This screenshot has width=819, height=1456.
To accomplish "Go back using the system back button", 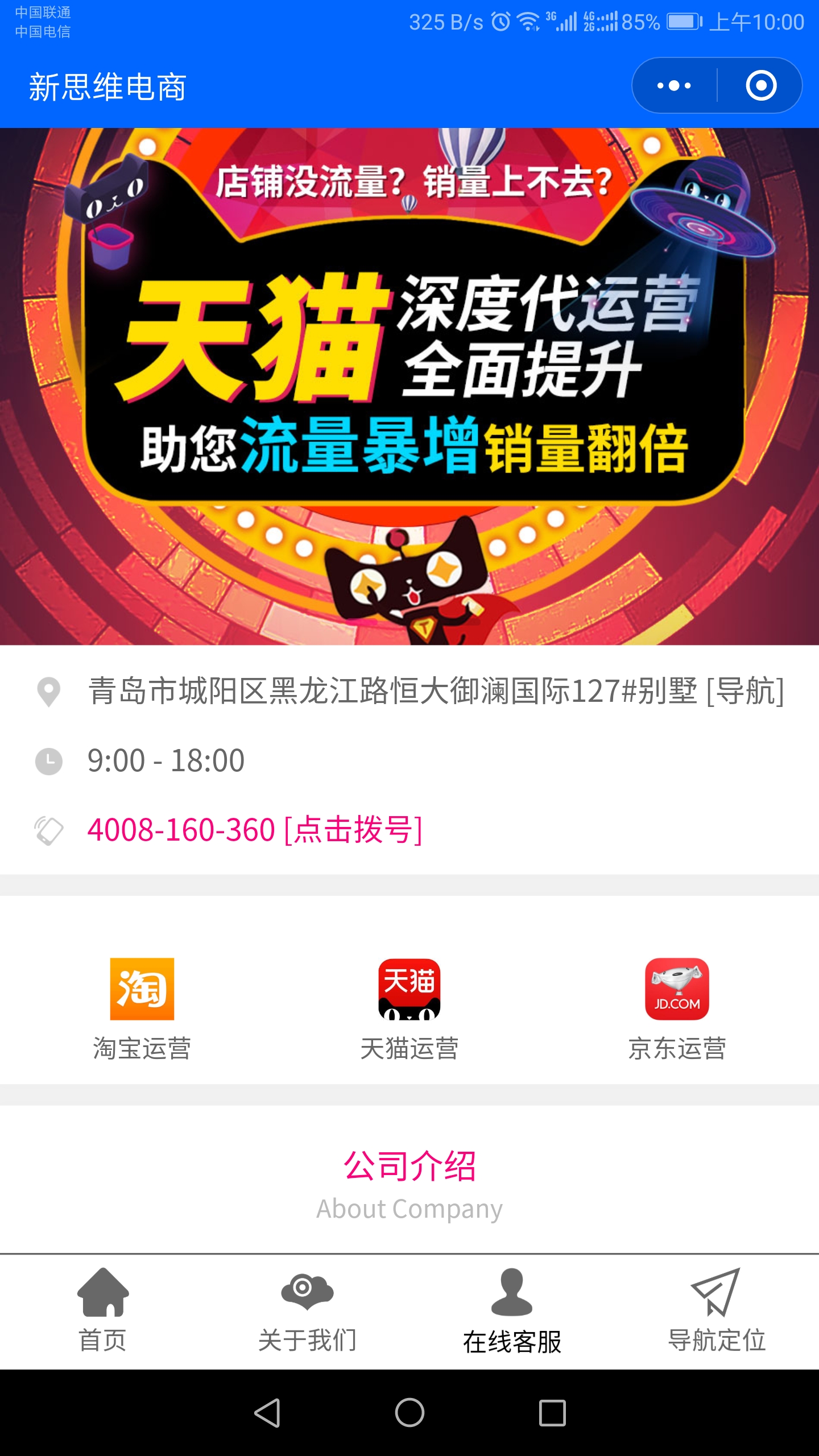I will 267,1413.
